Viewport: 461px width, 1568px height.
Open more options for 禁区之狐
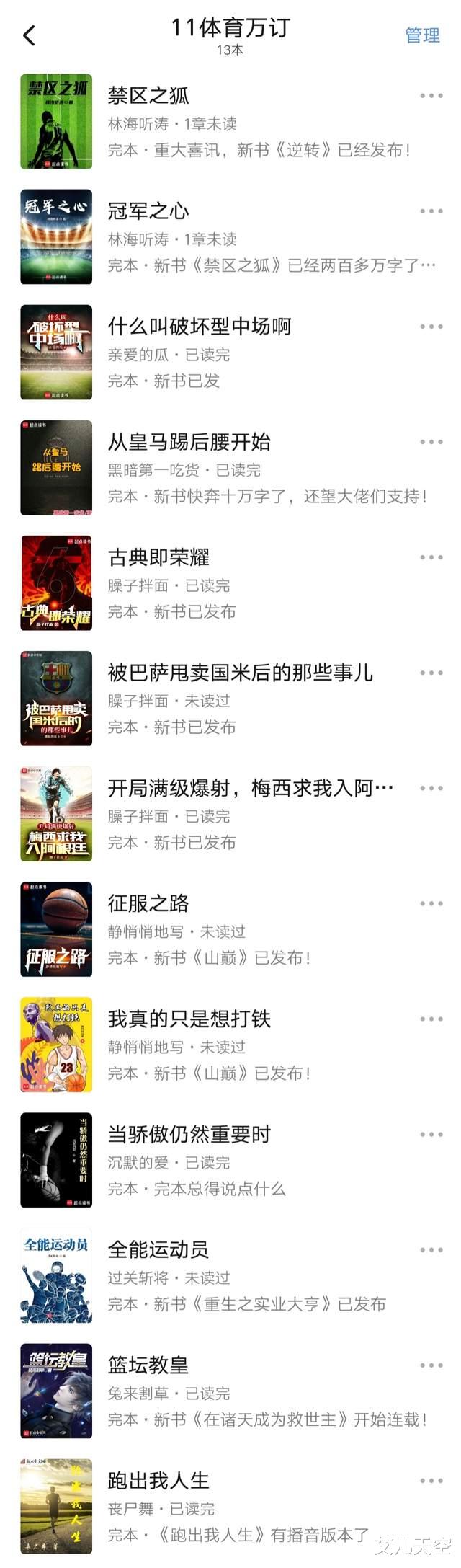[x=431, y=96]
